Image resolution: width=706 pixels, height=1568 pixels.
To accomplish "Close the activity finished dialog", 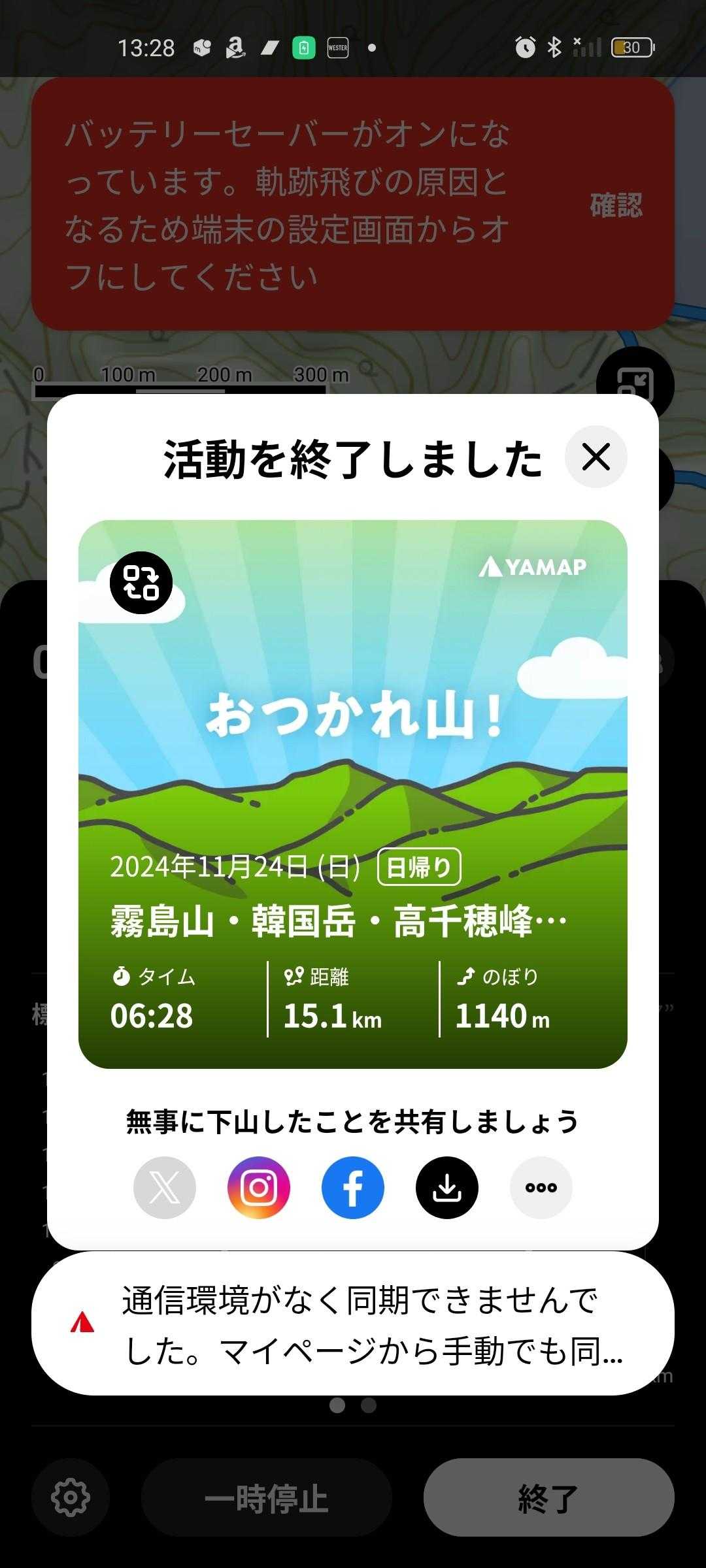I will pos(596,457).
